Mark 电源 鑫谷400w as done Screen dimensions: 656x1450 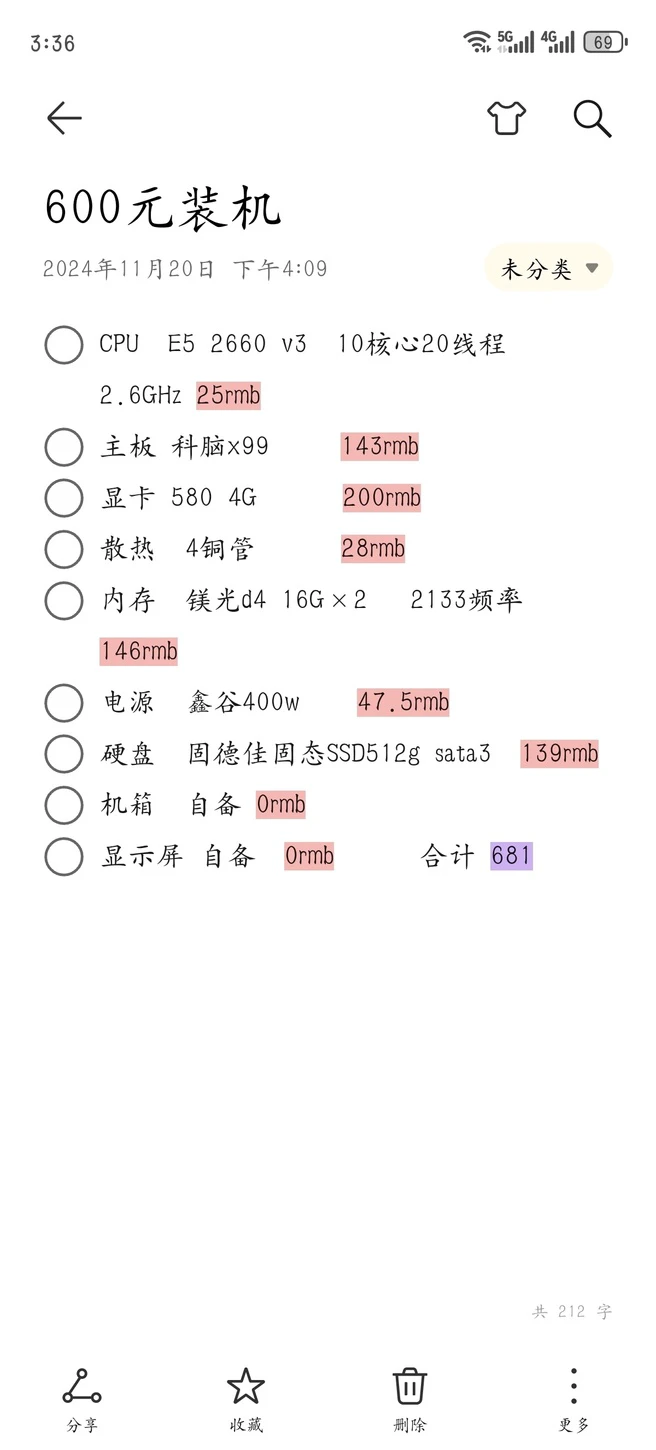64,703
